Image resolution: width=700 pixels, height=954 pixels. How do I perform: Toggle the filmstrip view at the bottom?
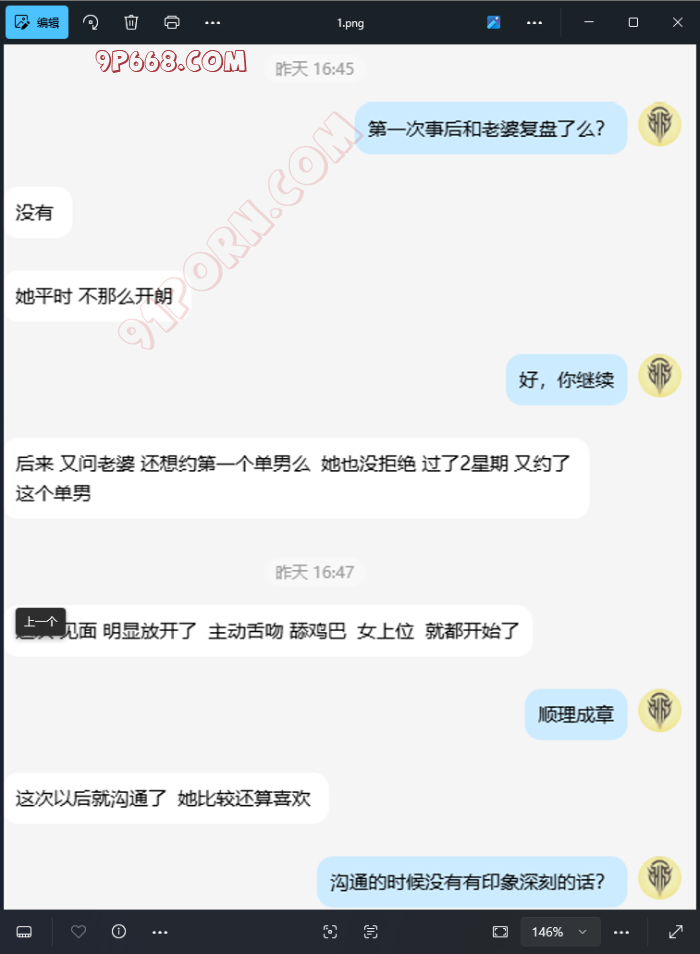click(24, 932)
